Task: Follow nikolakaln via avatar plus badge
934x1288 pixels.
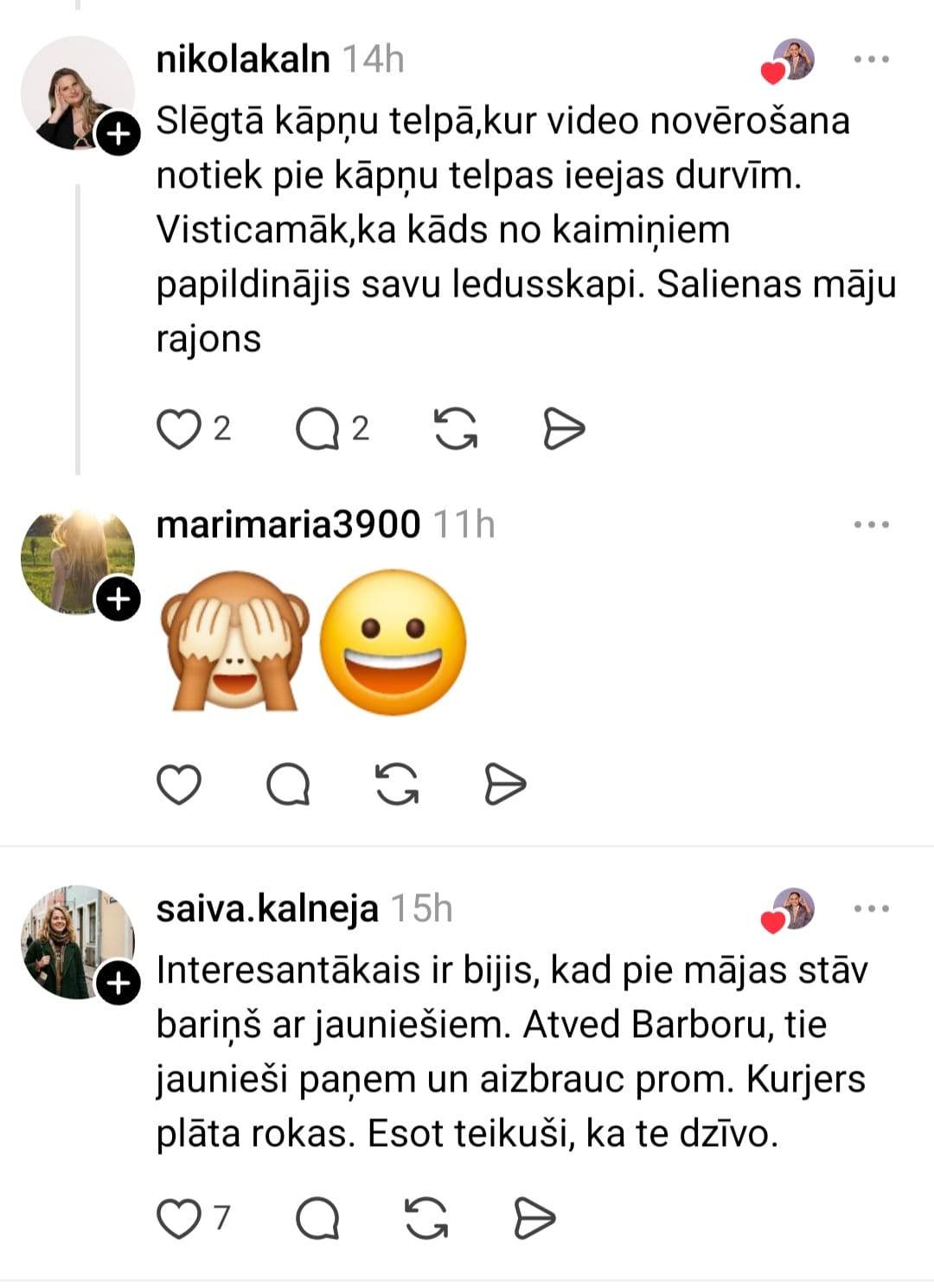Action: [x=118, y=135]
